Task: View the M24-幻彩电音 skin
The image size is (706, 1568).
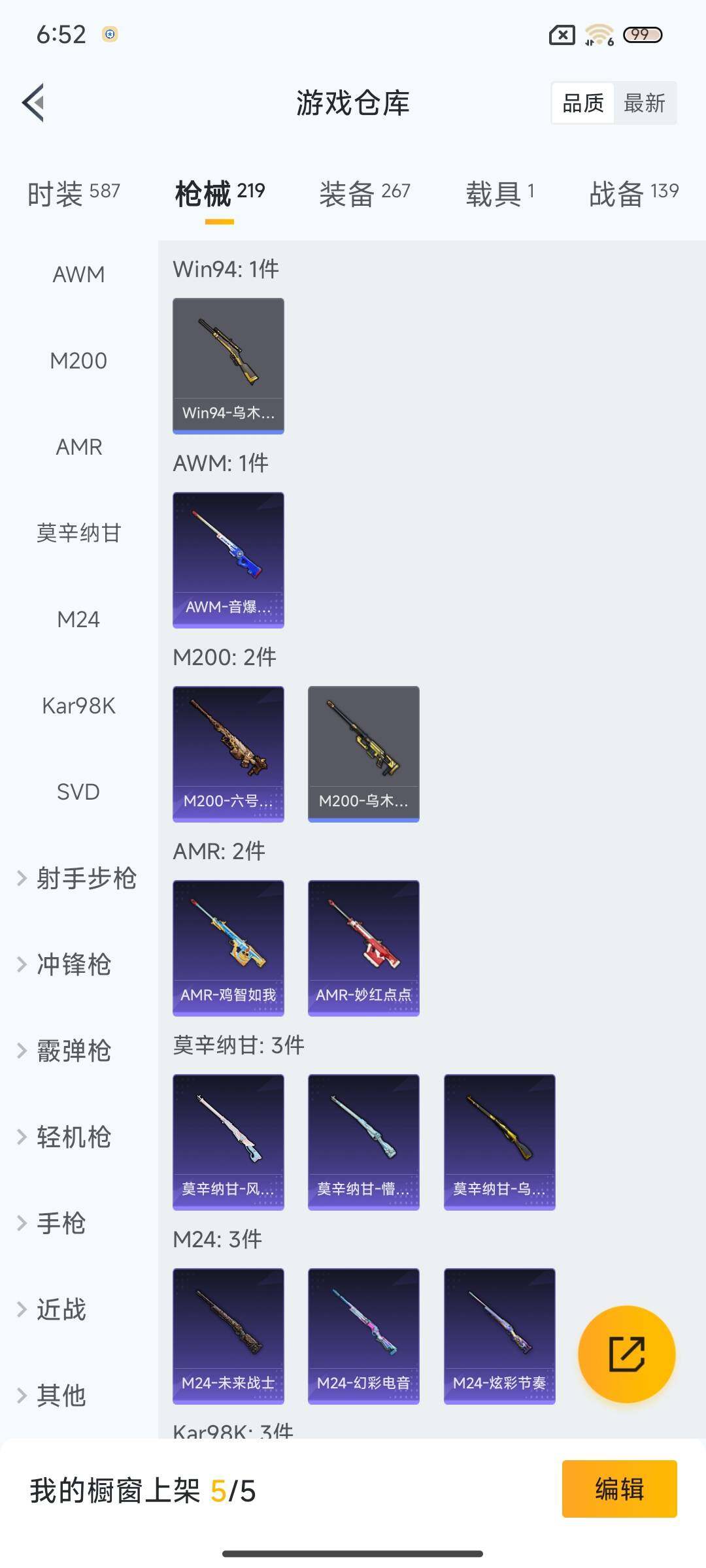Action: [x=363, y=1335]
